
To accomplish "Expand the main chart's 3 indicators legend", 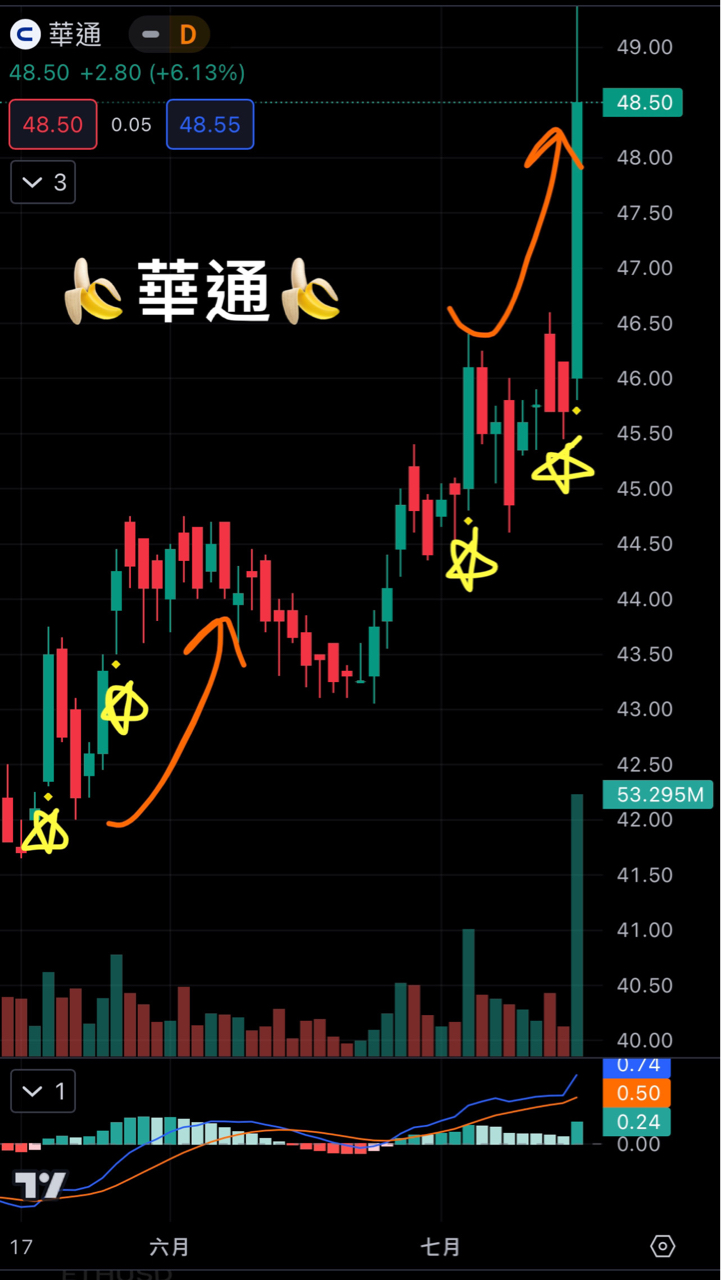I will click(x=43, y=182).
